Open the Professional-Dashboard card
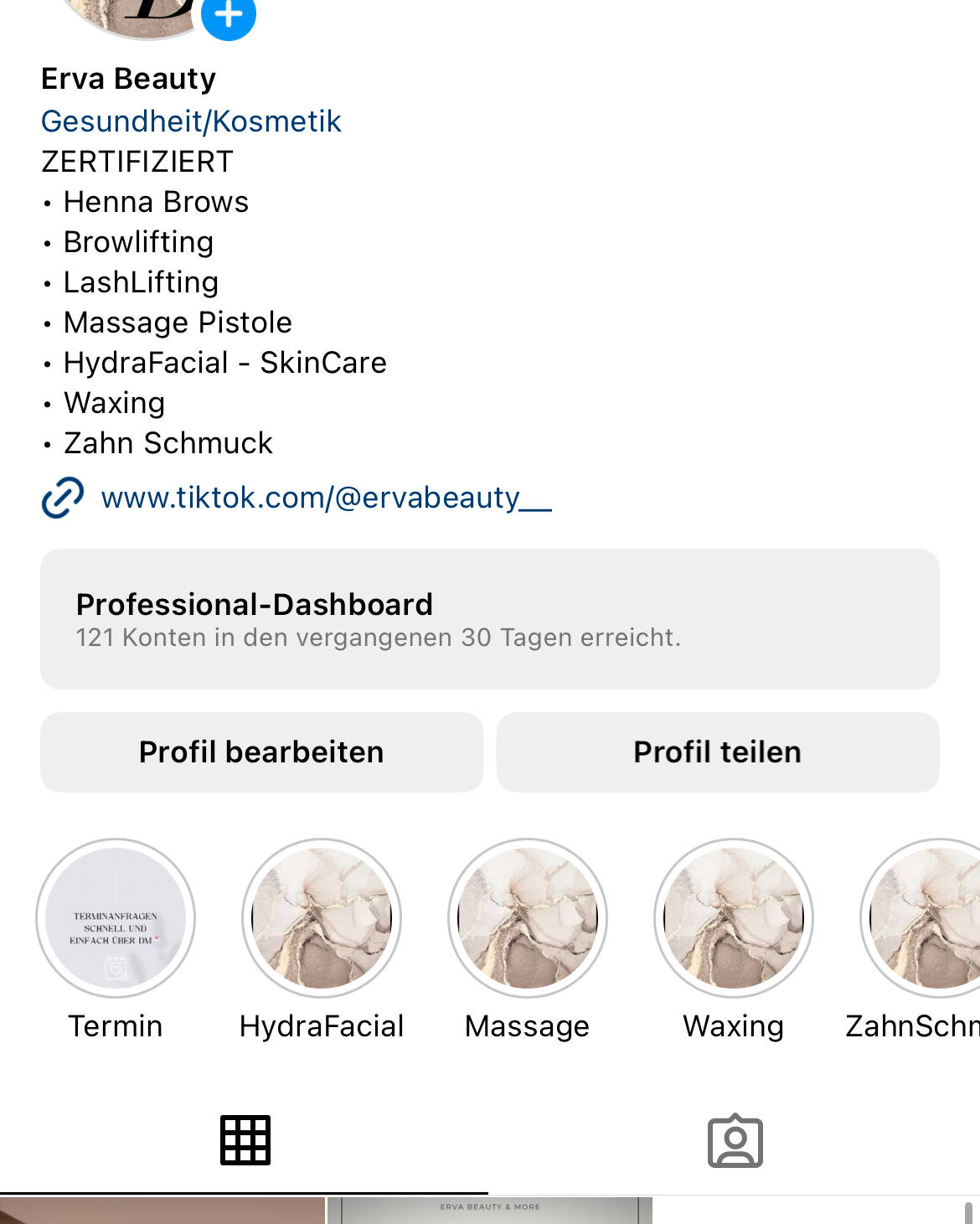The image size is (980, 1224). tap(490, 619)
